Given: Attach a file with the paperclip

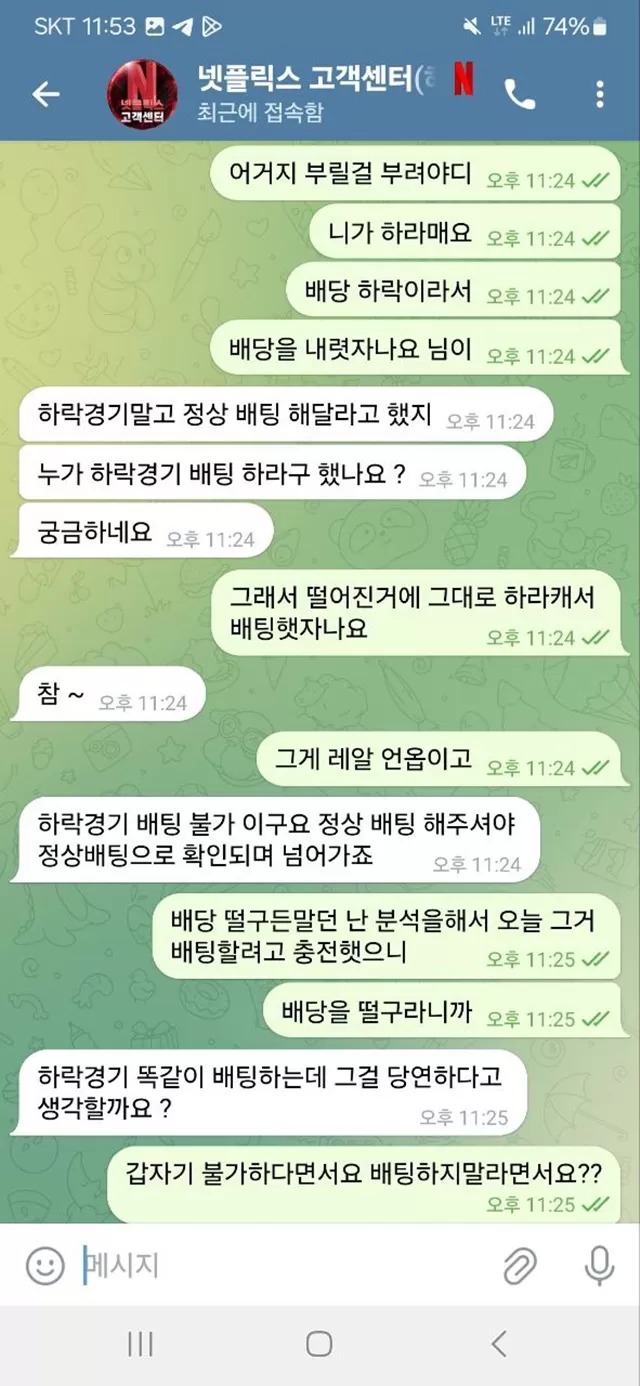Looking at the screenshot, I should tap(519, 1266).
